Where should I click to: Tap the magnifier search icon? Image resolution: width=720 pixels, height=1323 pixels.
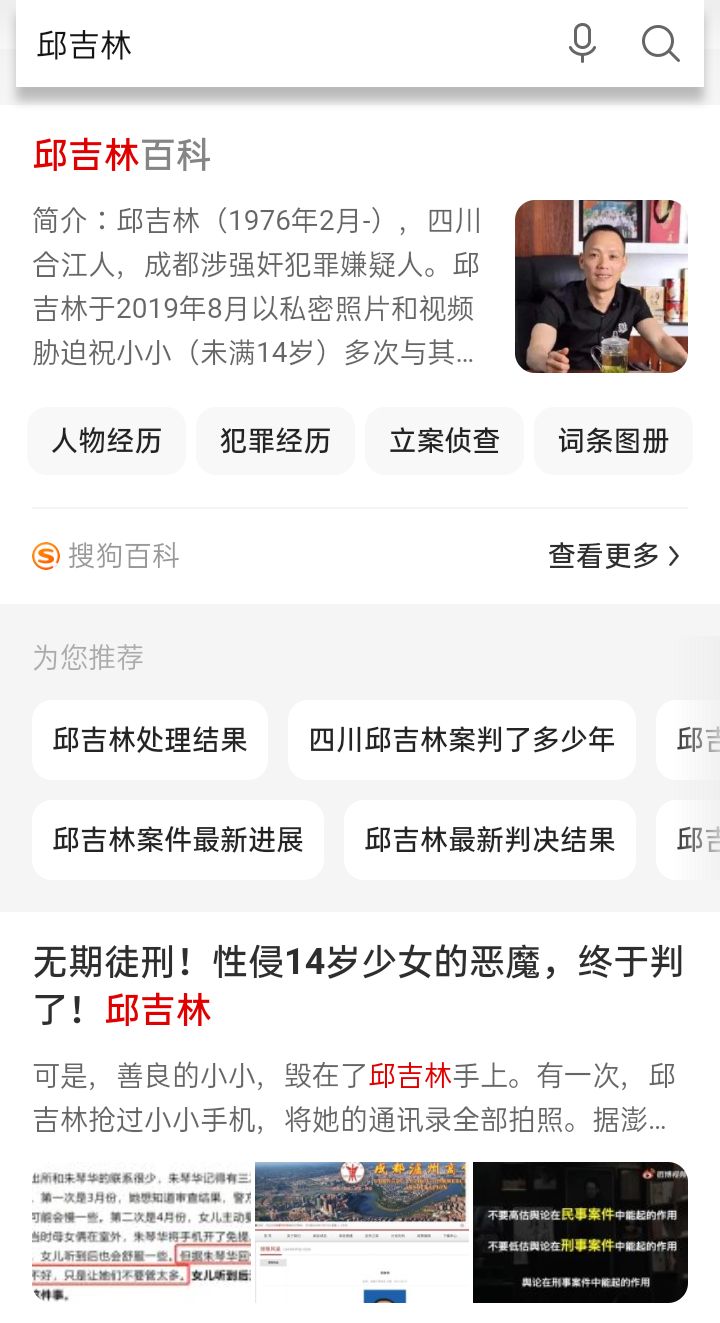(x=660, y=44)
